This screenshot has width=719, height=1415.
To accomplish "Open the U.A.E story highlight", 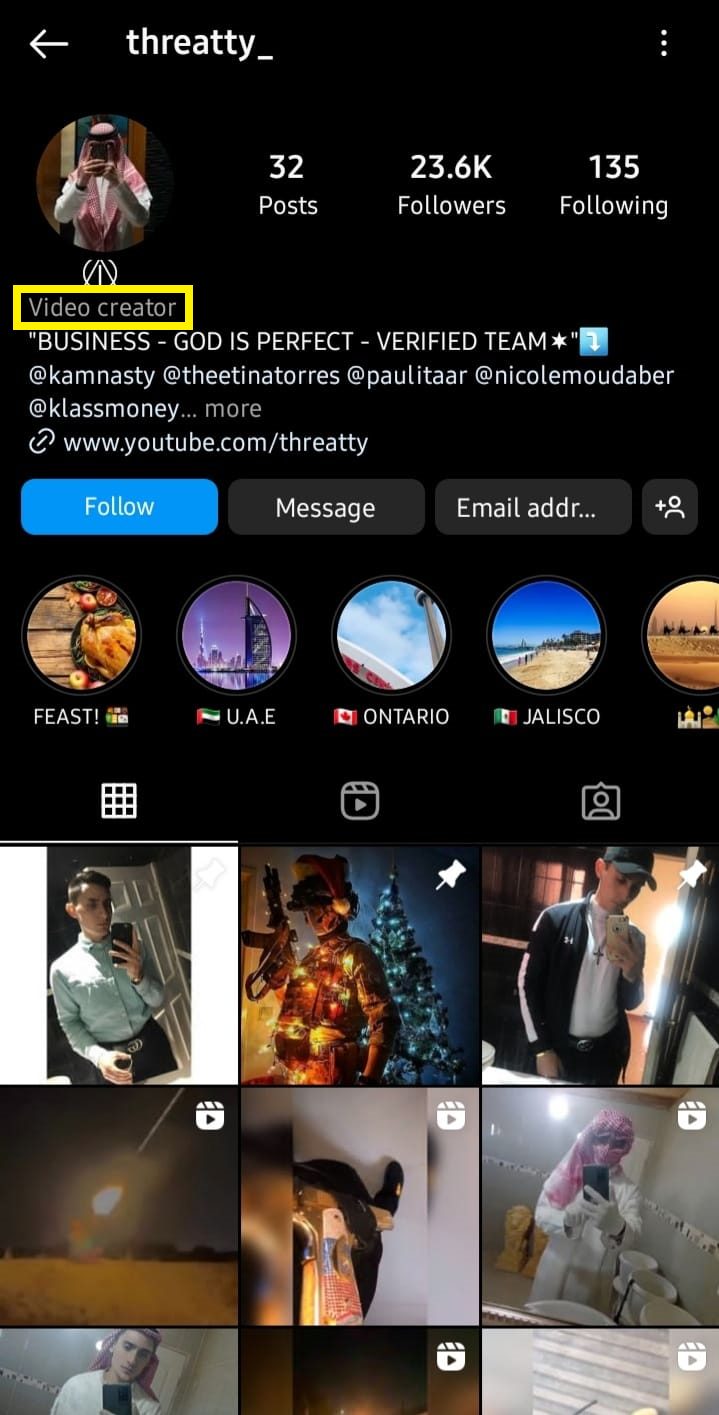I will tap(236, 635).
